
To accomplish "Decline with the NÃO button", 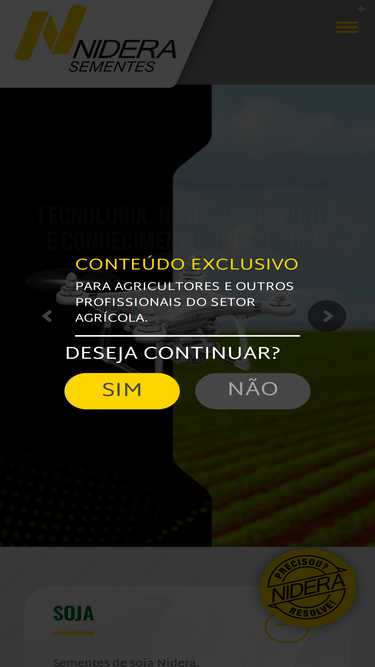I will tap(253, 391).
